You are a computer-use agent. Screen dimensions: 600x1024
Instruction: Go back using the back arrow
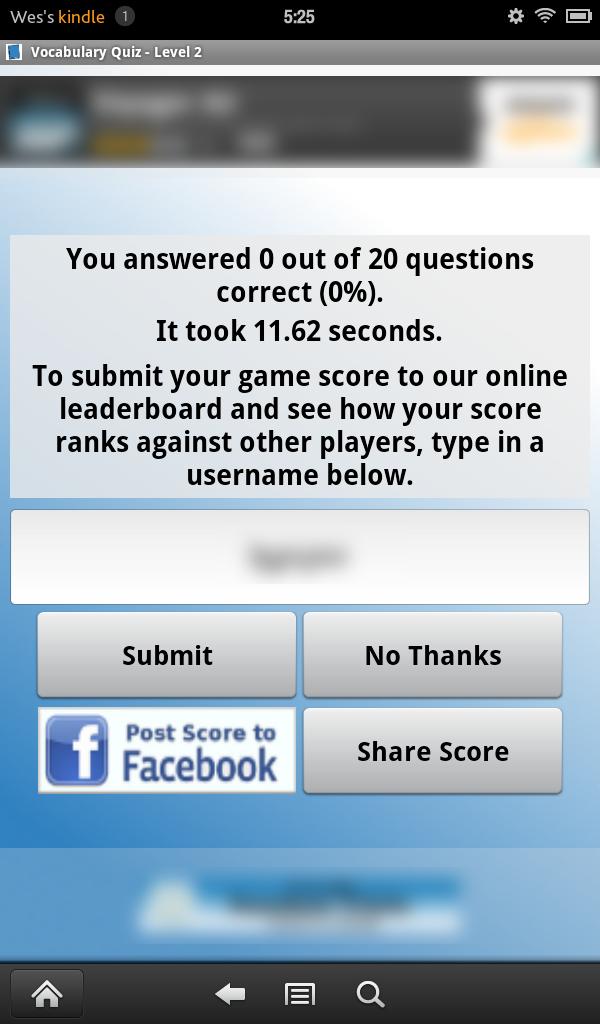230,993
